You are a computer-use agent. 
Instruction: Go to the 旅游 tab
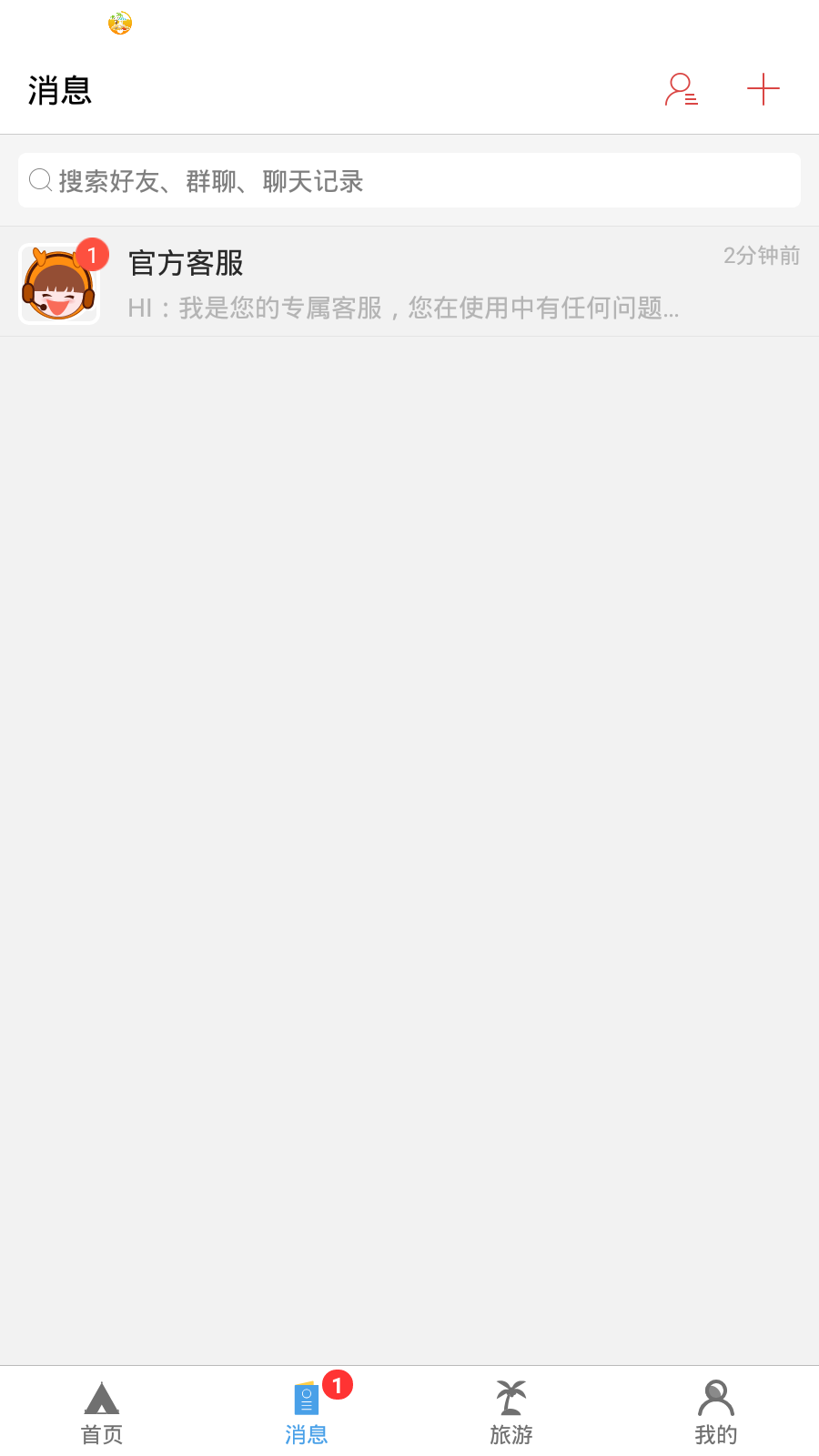511,1412
